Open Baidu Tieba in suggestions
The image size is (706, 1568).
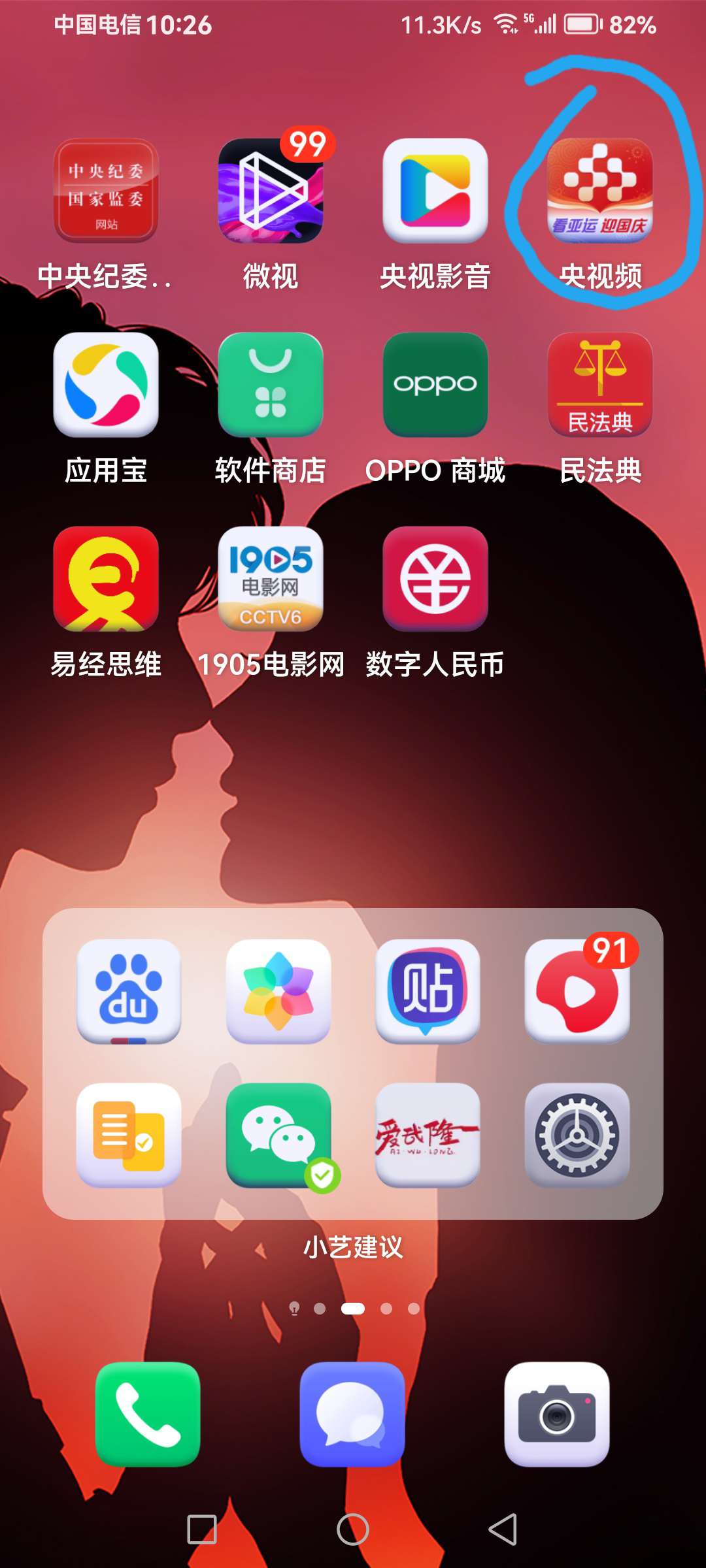pyautogui.click(x=428, y=991)
